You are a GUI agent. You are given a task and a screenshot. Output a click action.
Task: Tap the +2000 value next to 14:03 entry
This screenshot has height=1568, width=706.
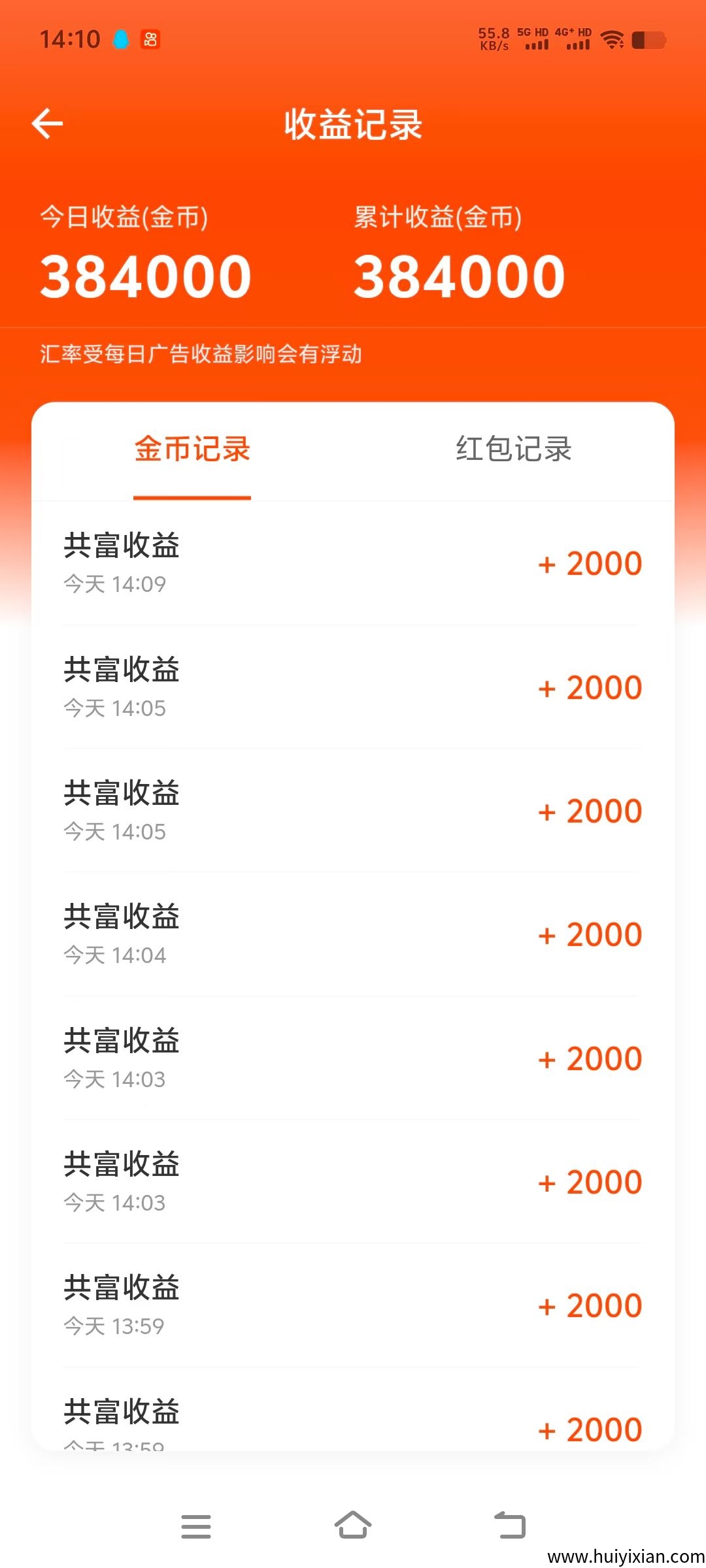590,1058
